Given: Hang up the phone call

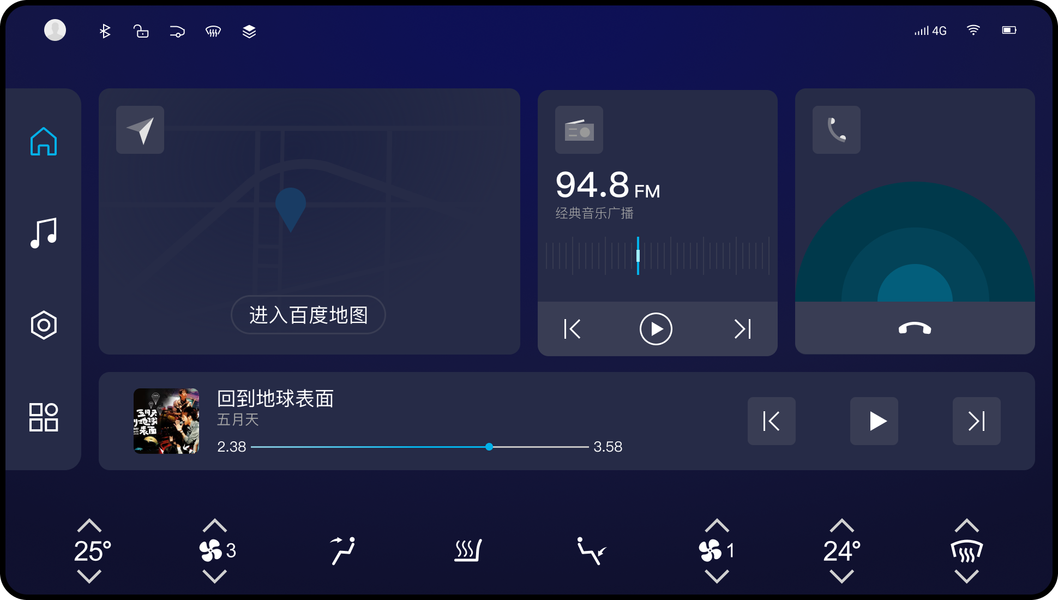Looking at the screenshot, I should click(914, 328).
